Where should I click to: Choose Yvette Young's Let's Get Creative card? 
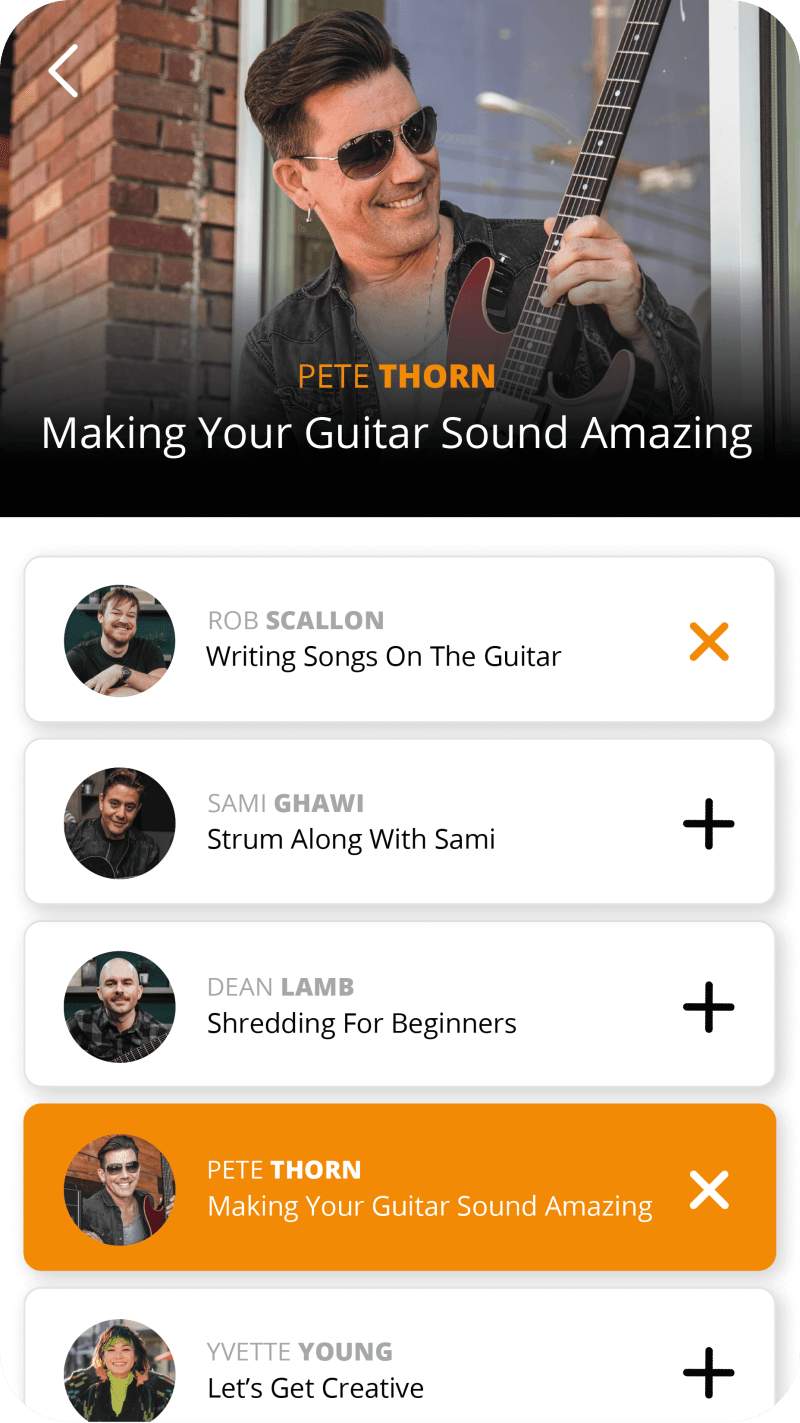point(316,1372)
